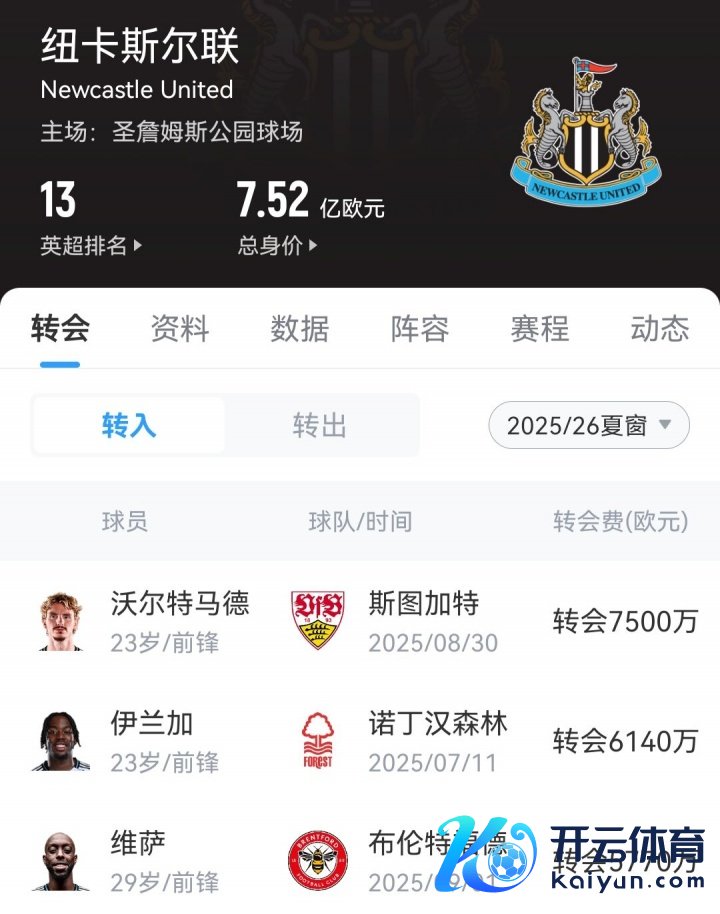The image size is (720, 914).
Task: Select the 转入 segment
Action: [129, 425]
